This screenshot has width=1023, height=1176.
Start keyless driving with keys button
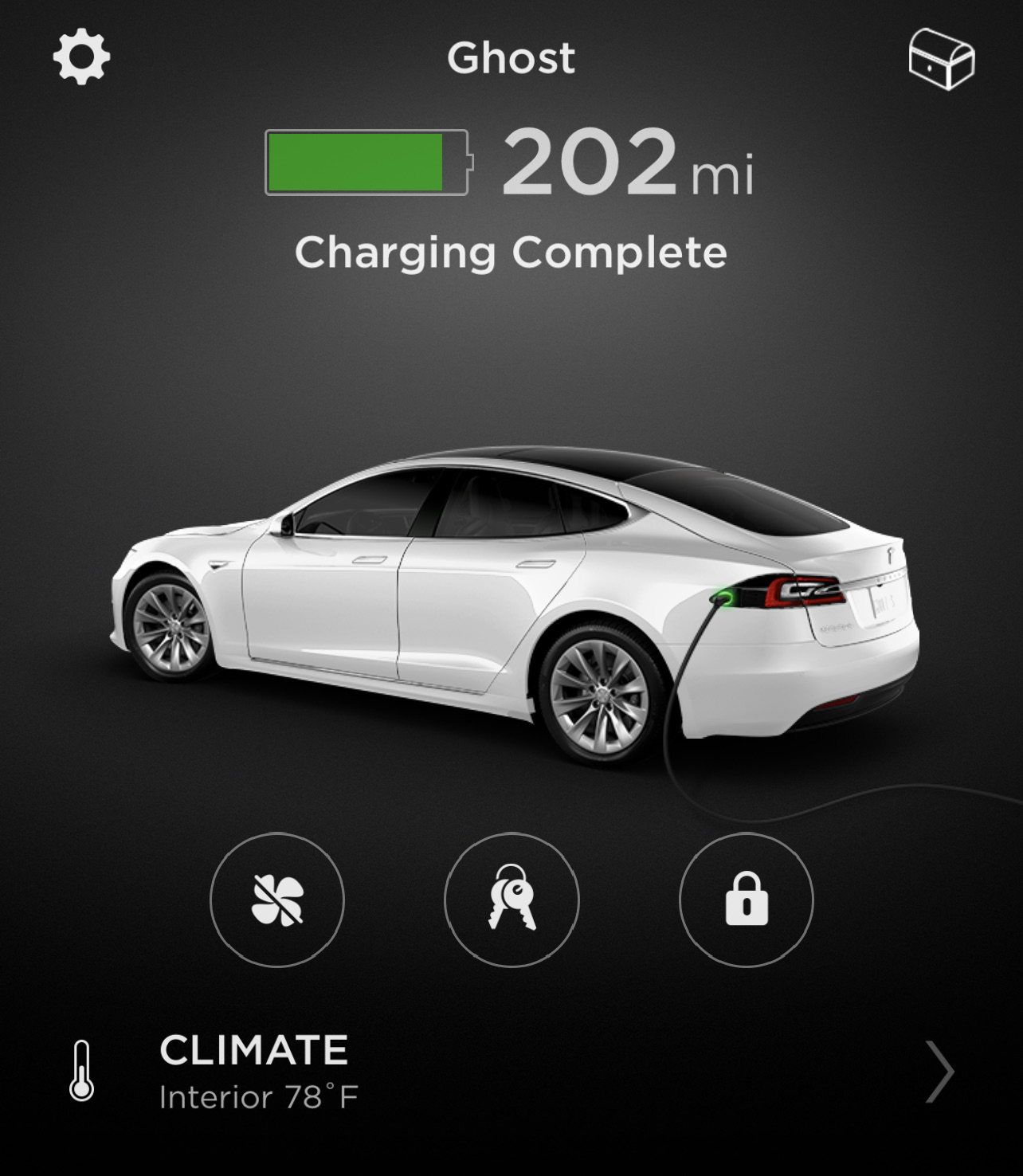(511, 900)
